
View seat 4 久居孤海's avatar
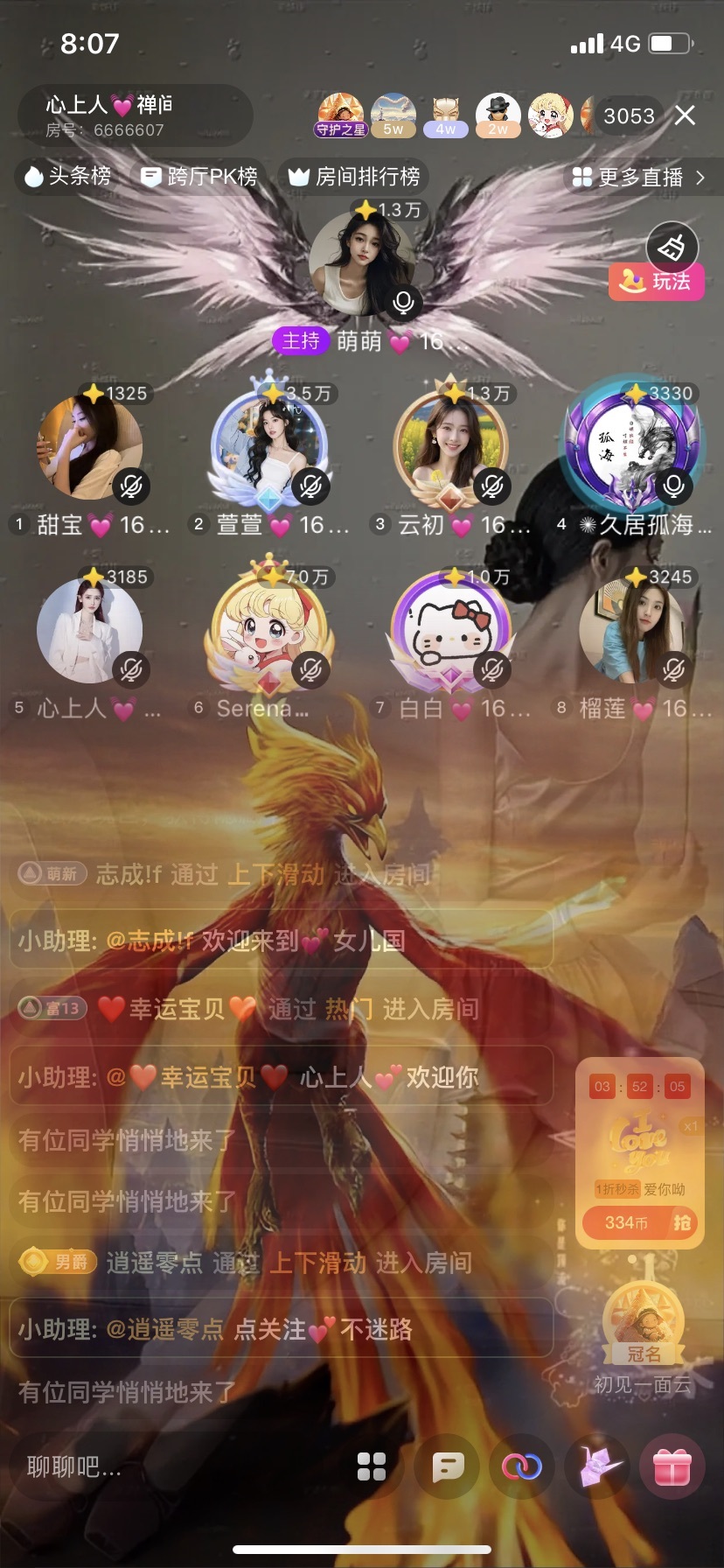pyautogui.click(x=631, y=447)
